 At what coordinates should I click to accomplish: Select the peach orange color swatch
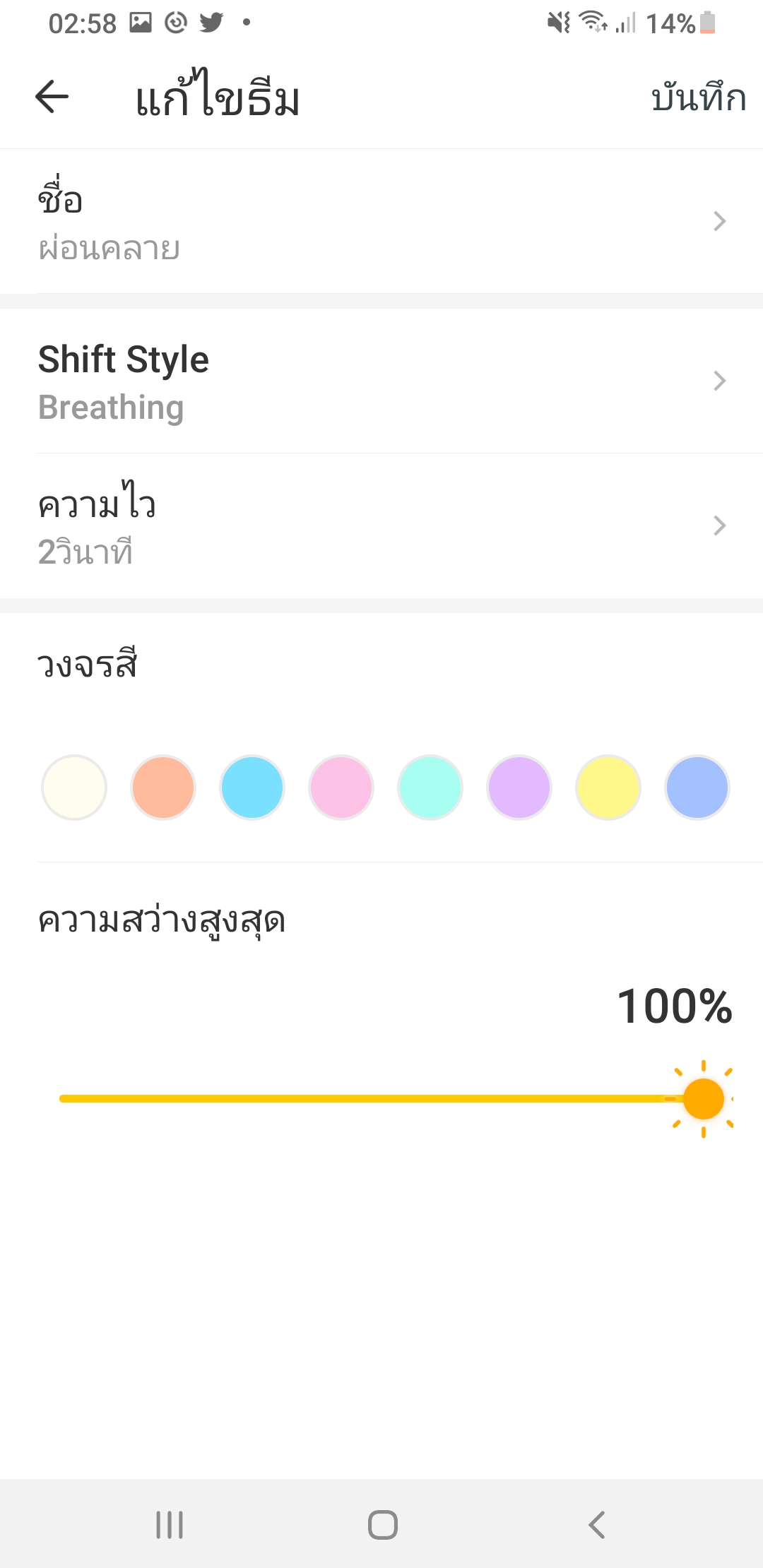(163, 787)
